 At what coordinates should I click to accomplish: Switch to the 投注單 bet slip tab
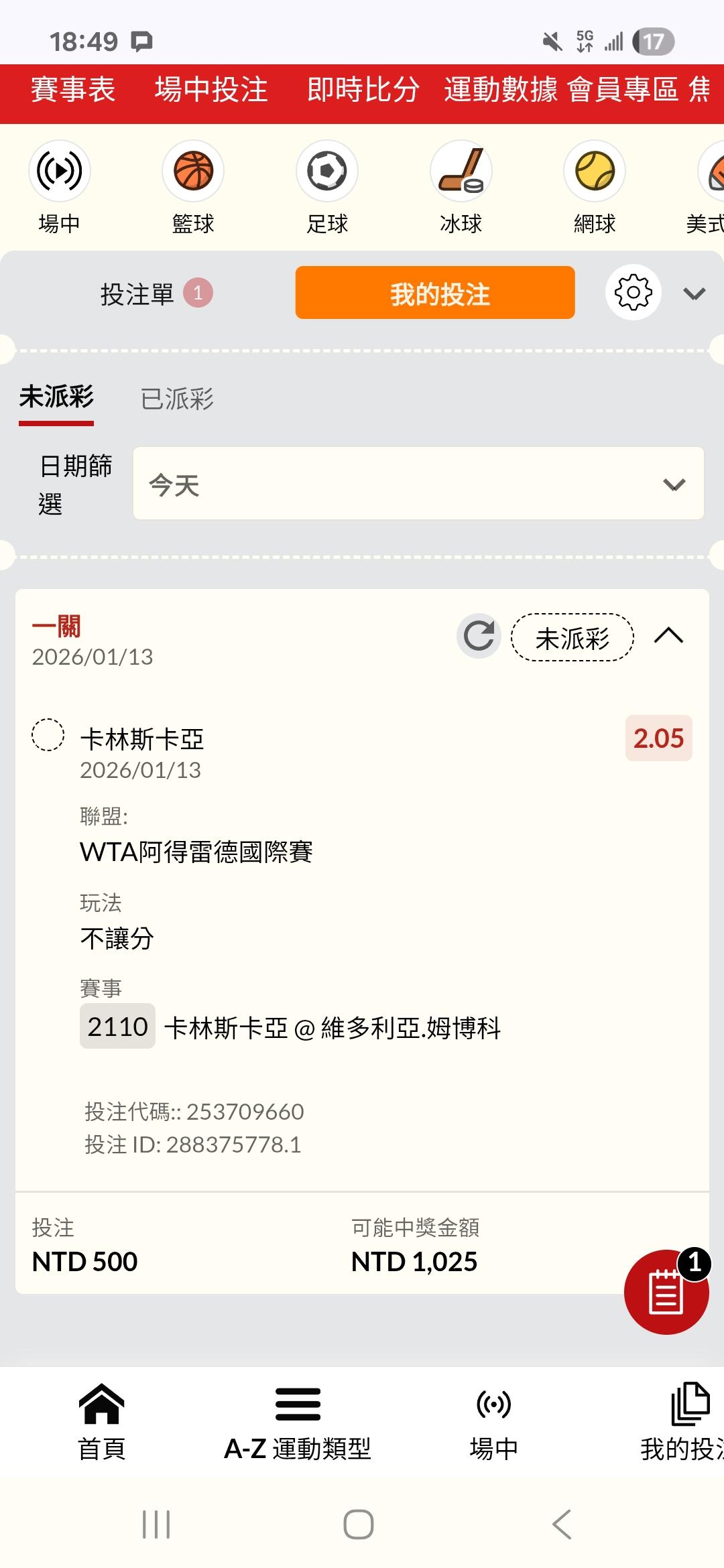[x=156, y=293]
